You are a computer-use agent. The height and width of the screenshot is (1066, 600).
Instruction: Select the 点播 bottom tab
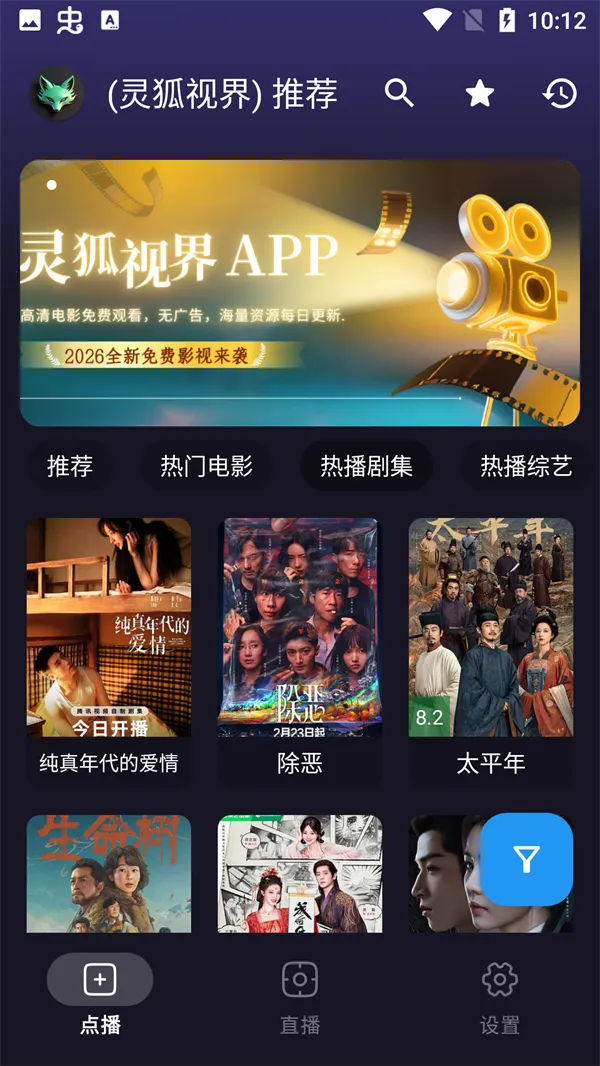tap(100, 995)
